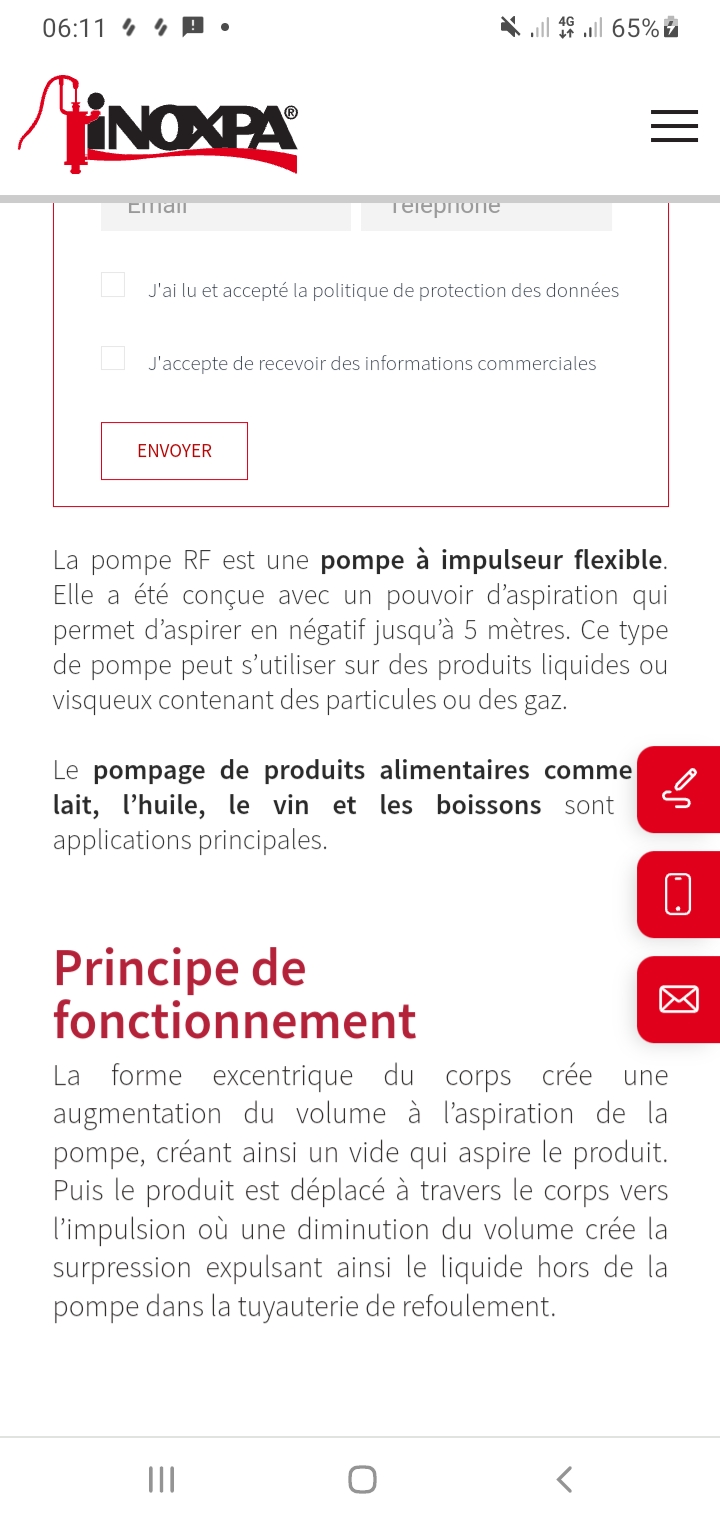Tap the INOXPA logo to go home

(158, 126)
